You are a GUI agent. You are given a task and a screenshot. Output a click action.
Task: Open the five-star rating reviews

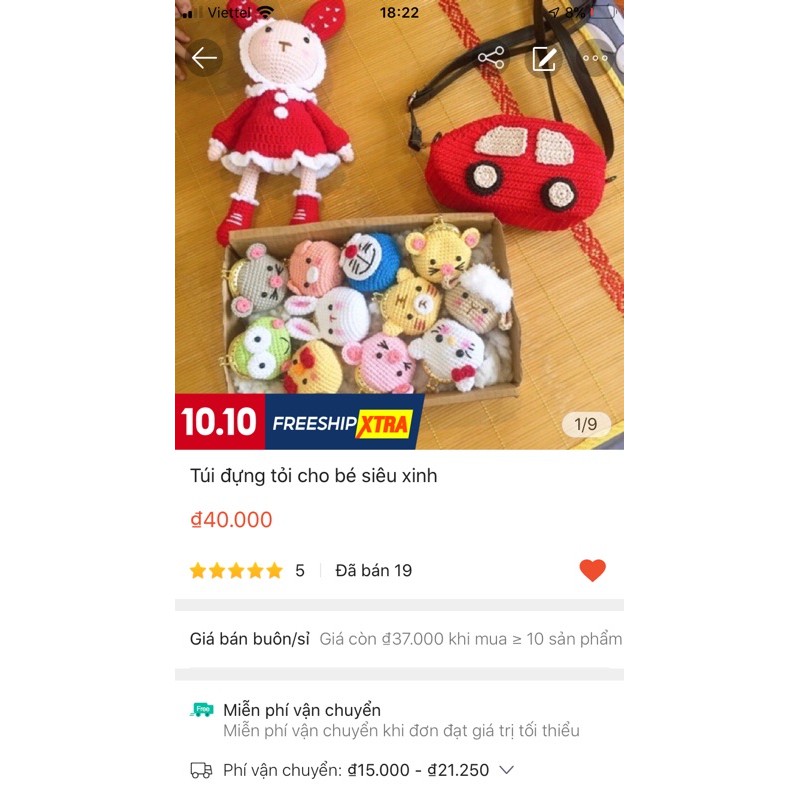pyautogui.click(x=238, y=571)
